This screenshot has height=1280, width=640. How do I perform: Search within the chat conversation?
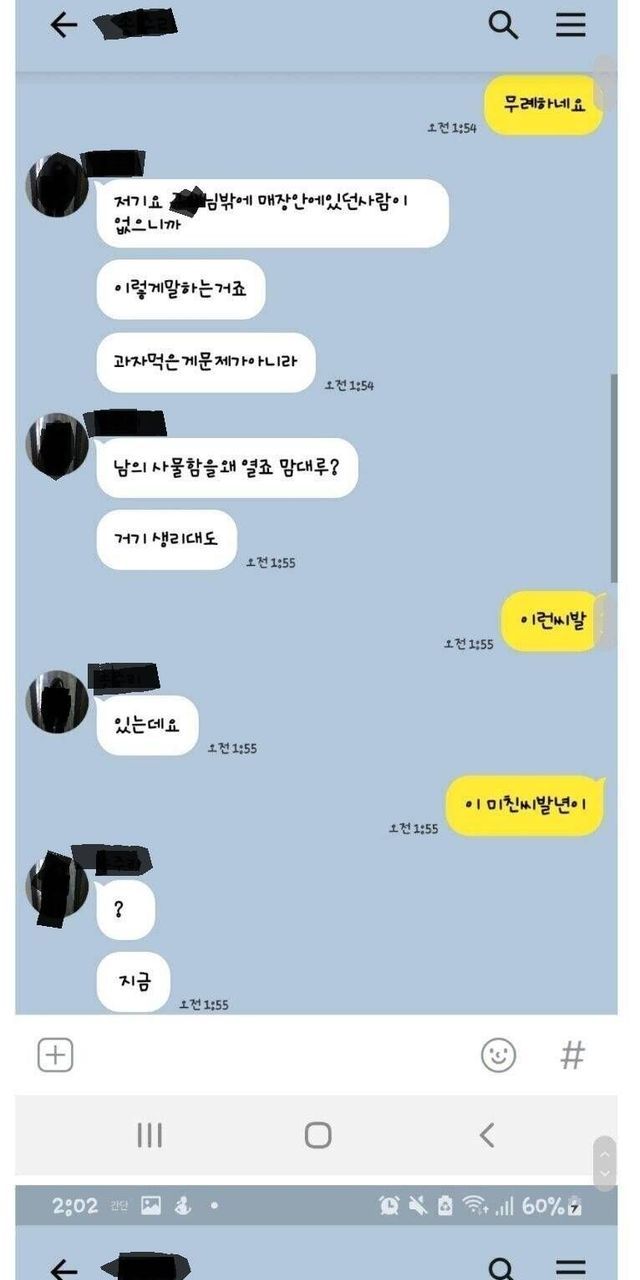click(x=503, y=26)
